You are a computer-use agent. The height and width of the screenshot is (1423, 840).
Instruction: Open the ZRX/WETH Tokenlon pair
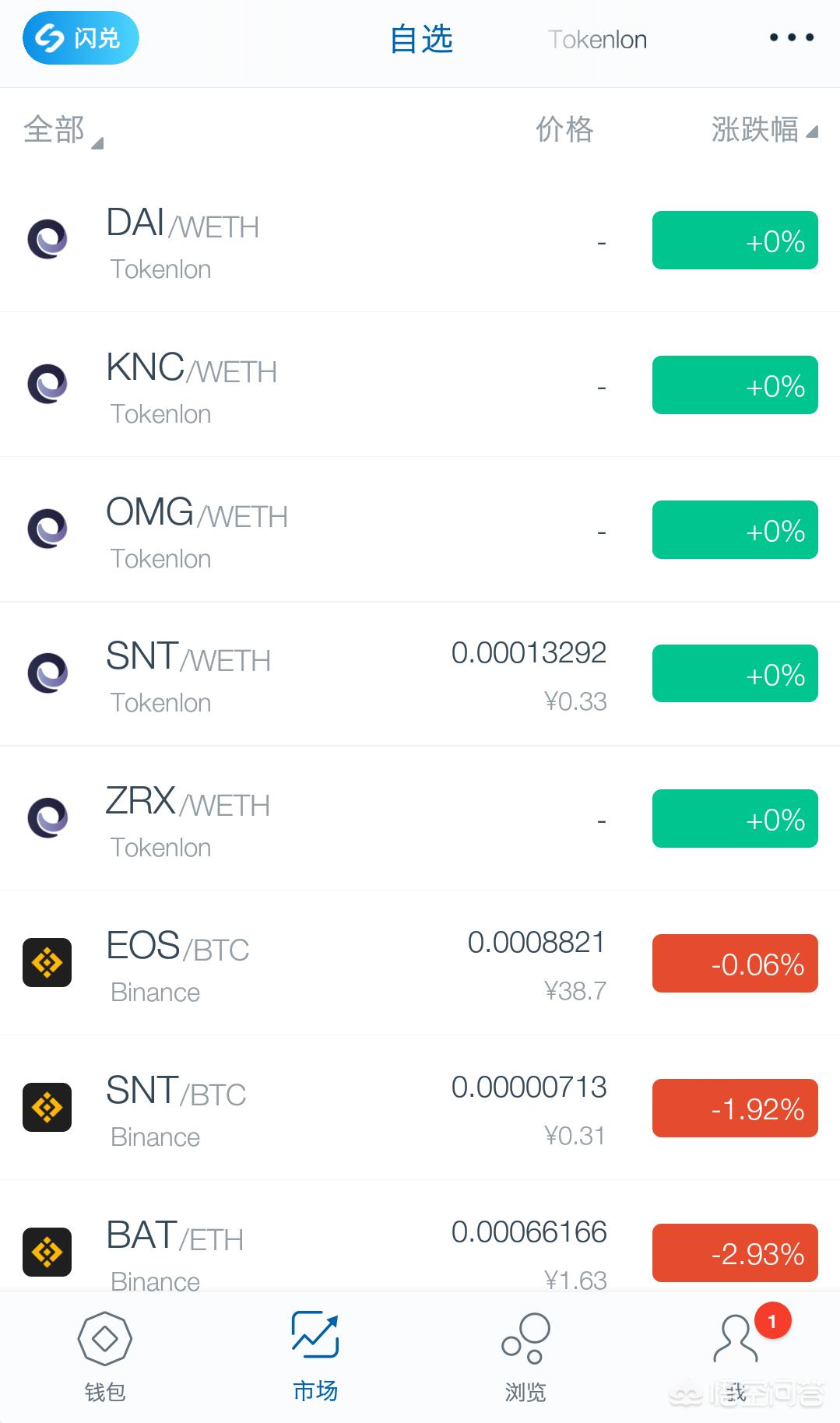(x=311, y=820)
